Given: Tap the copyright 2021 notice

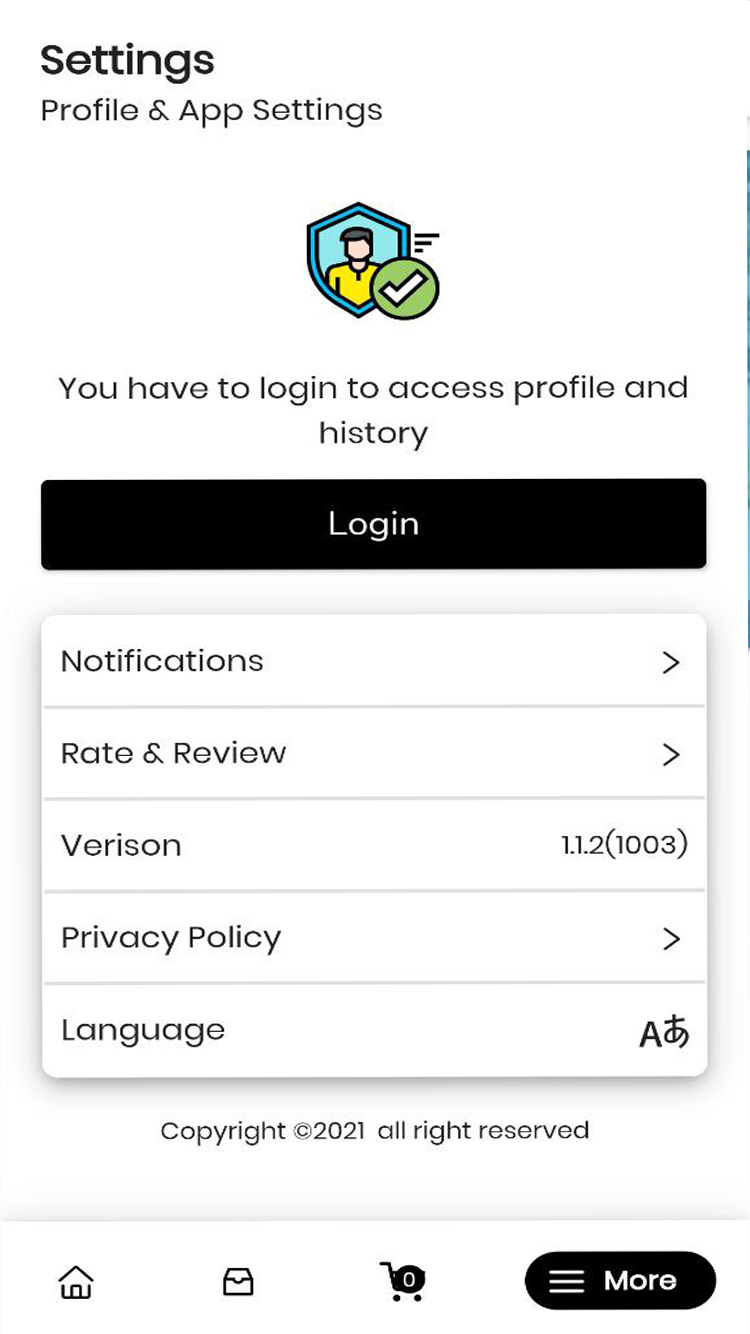Looking at the screenshot, I should (375, 1130).
